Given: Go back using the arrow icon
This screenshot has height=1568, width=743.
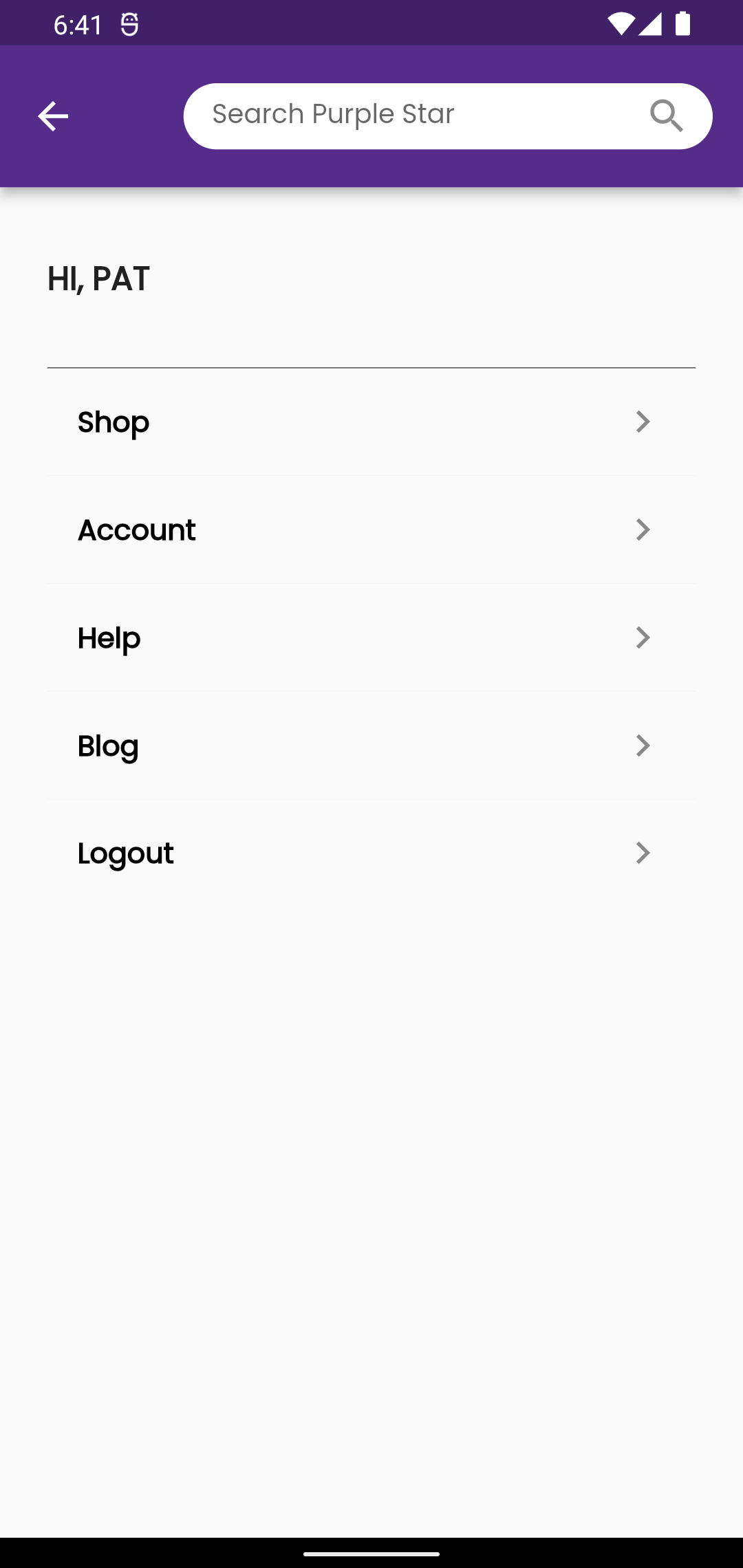Looking at the screenshot, I should [53, 116].
